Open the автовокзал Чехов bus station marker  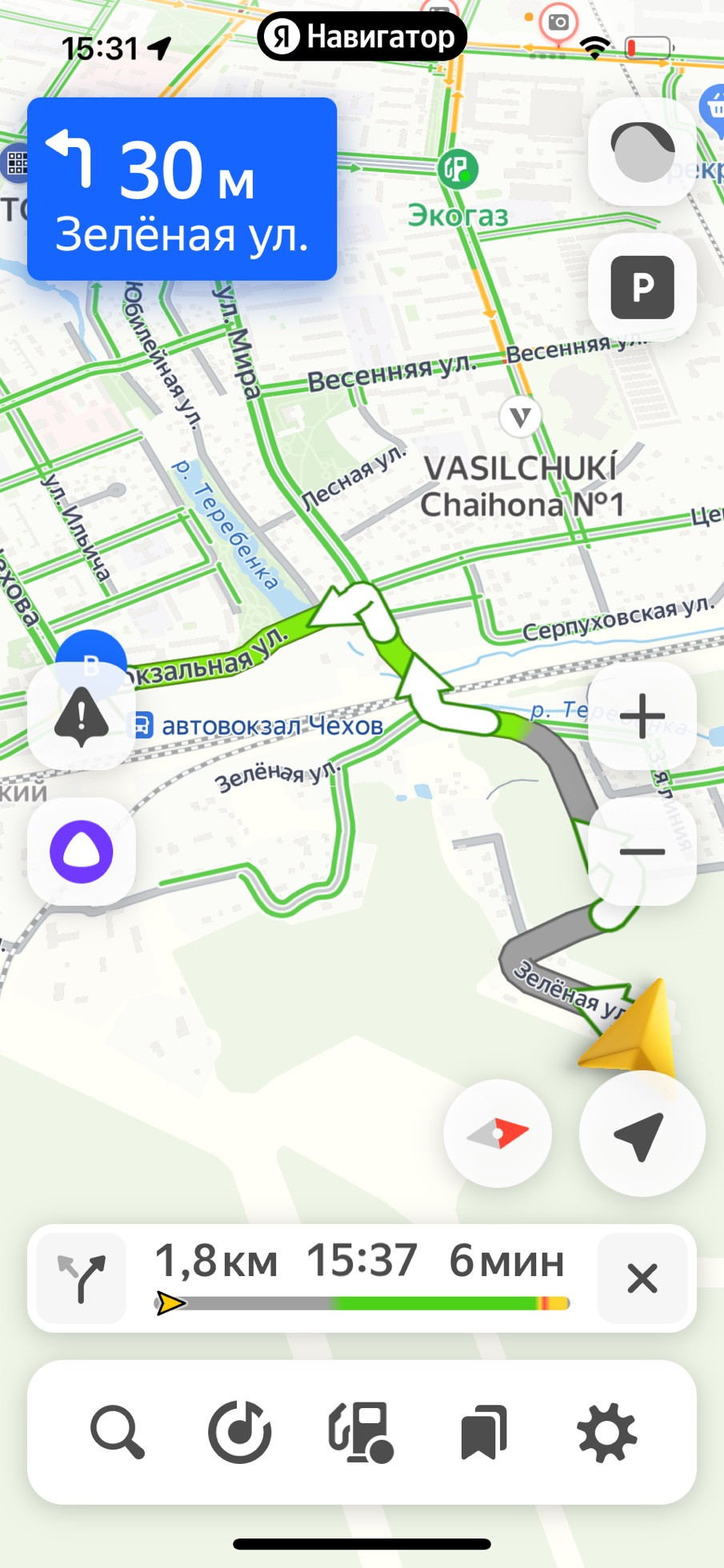142,726
